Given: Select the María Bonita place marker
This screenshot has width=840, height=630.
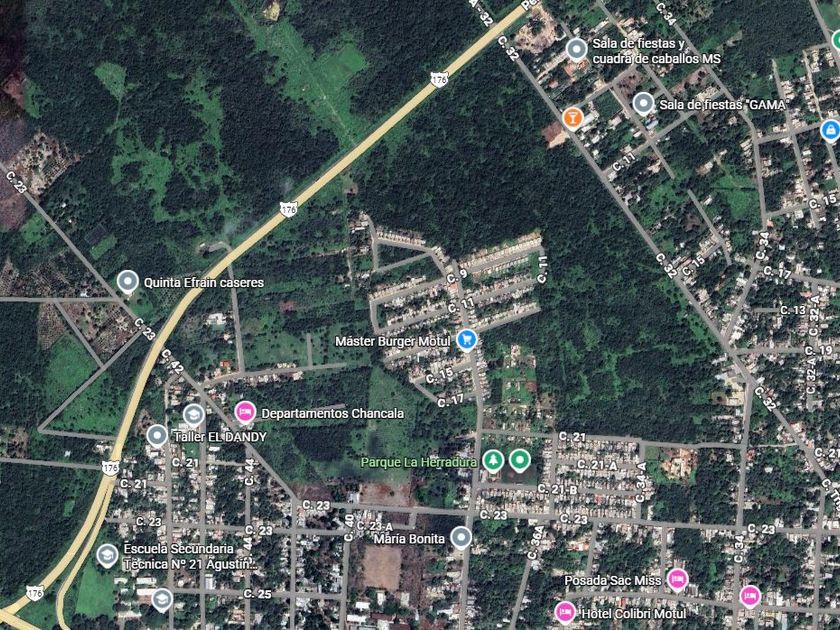Looking at the screenshot, I should (x=460, y=538).
